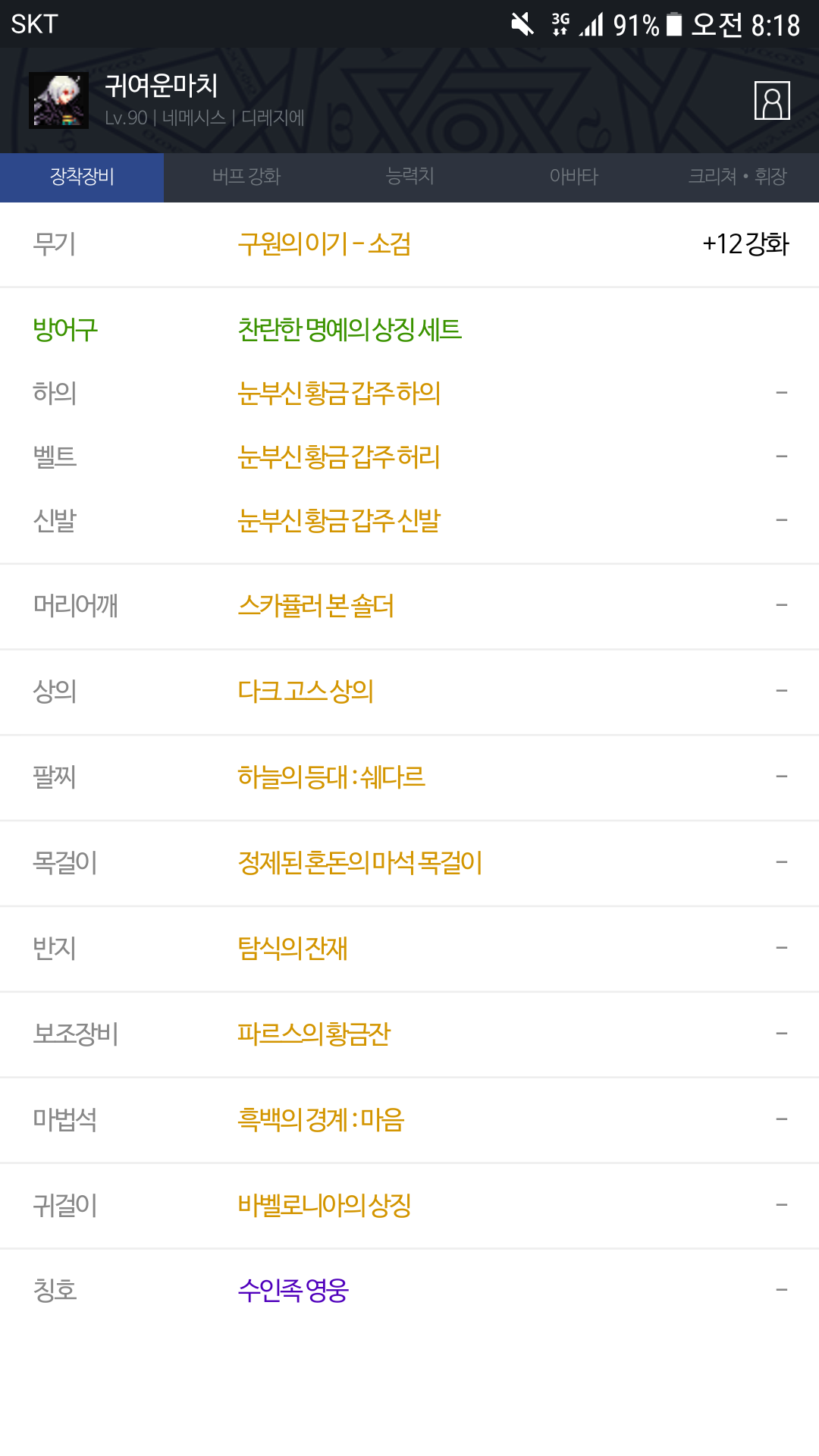
Task: Open the character profile icon
Action: coord(772,100)
